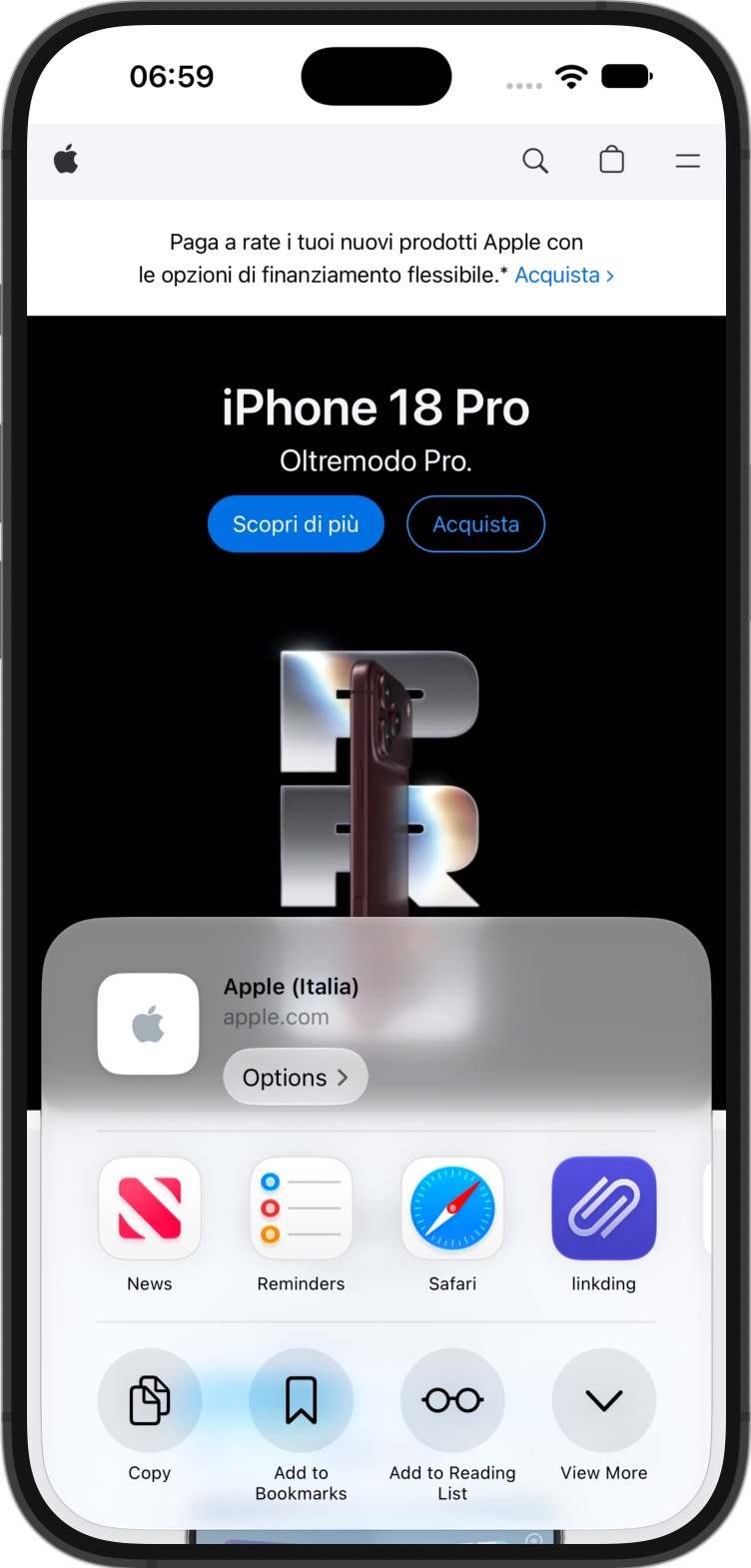Tap the outlined Acquista button
The image size is (751, 1568).
(475, 524)
